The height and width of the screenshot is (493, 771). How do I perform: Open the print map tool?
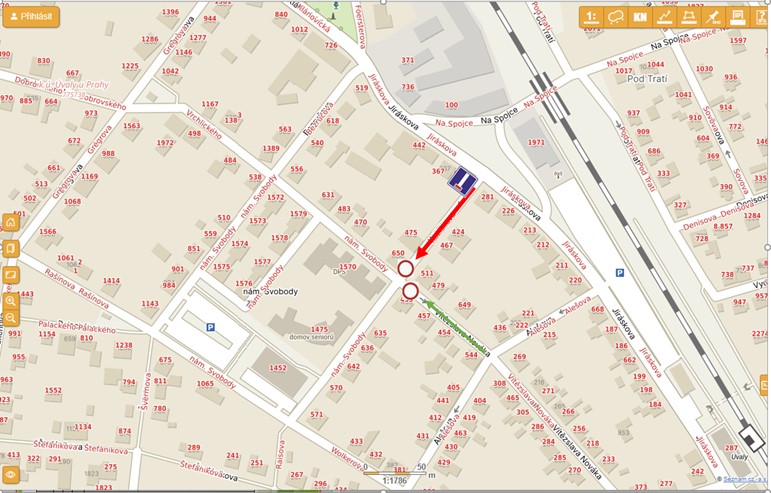coord(737,17)
